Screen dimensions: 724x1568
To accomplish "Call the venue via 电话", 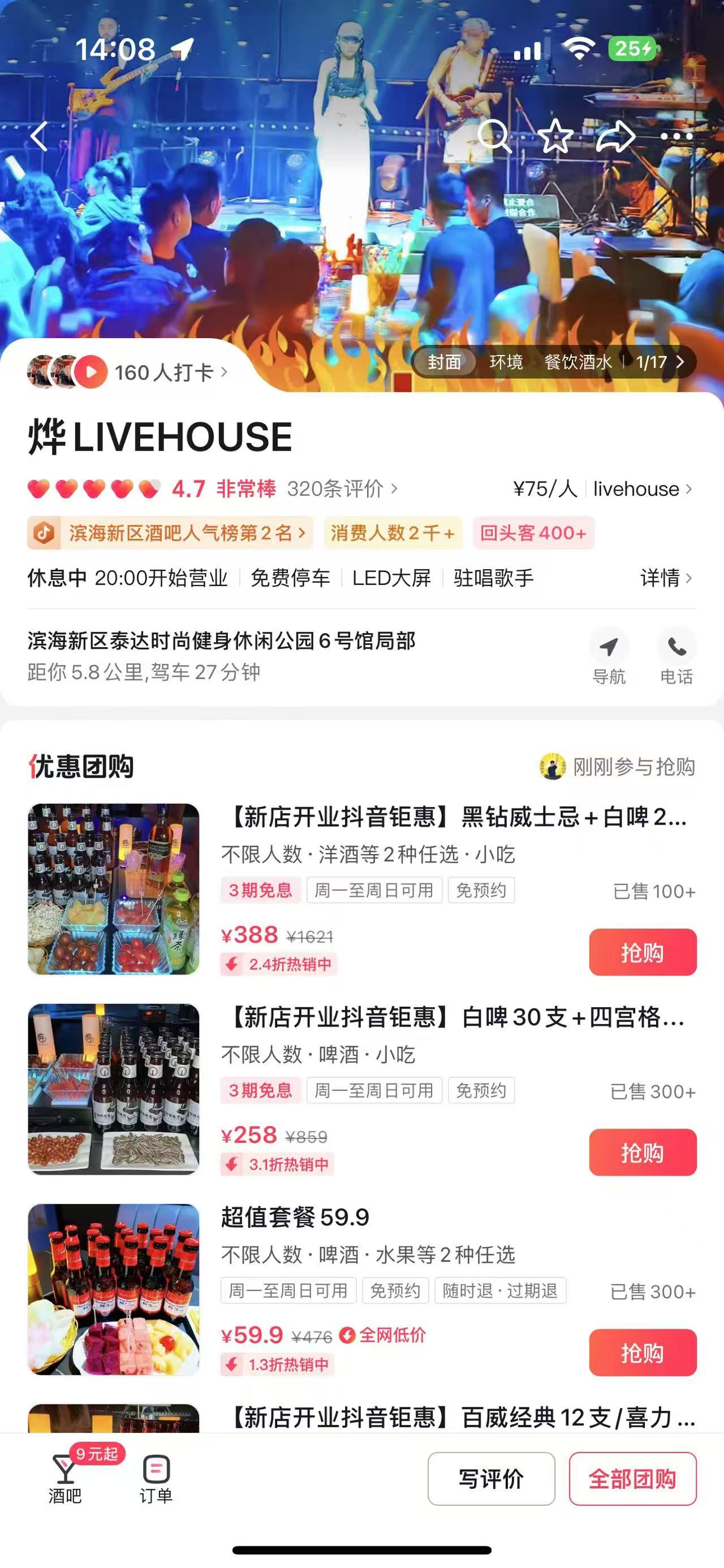I will click(676, 657).
